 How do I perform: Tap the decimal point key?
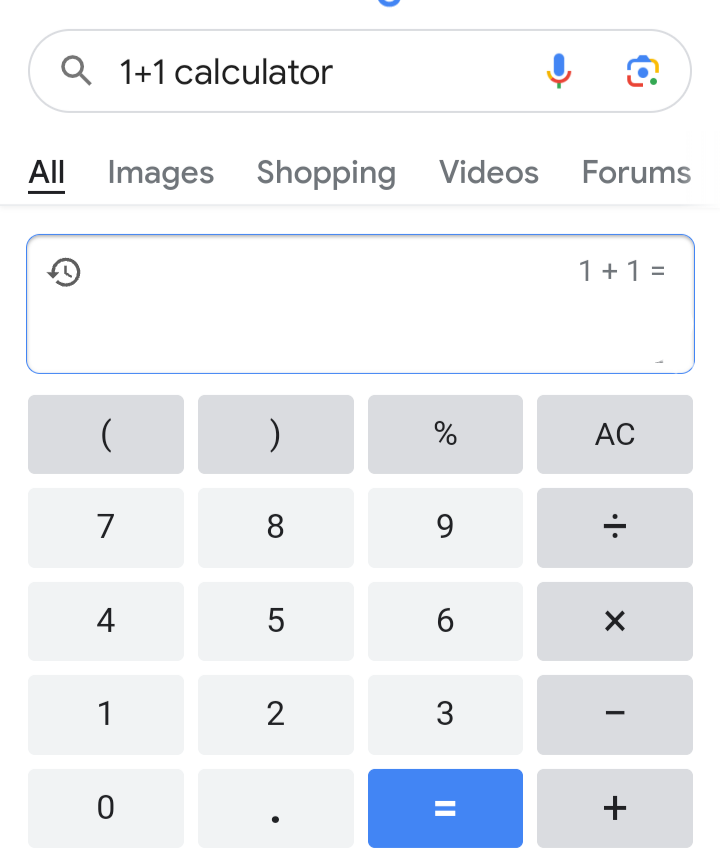275,808
